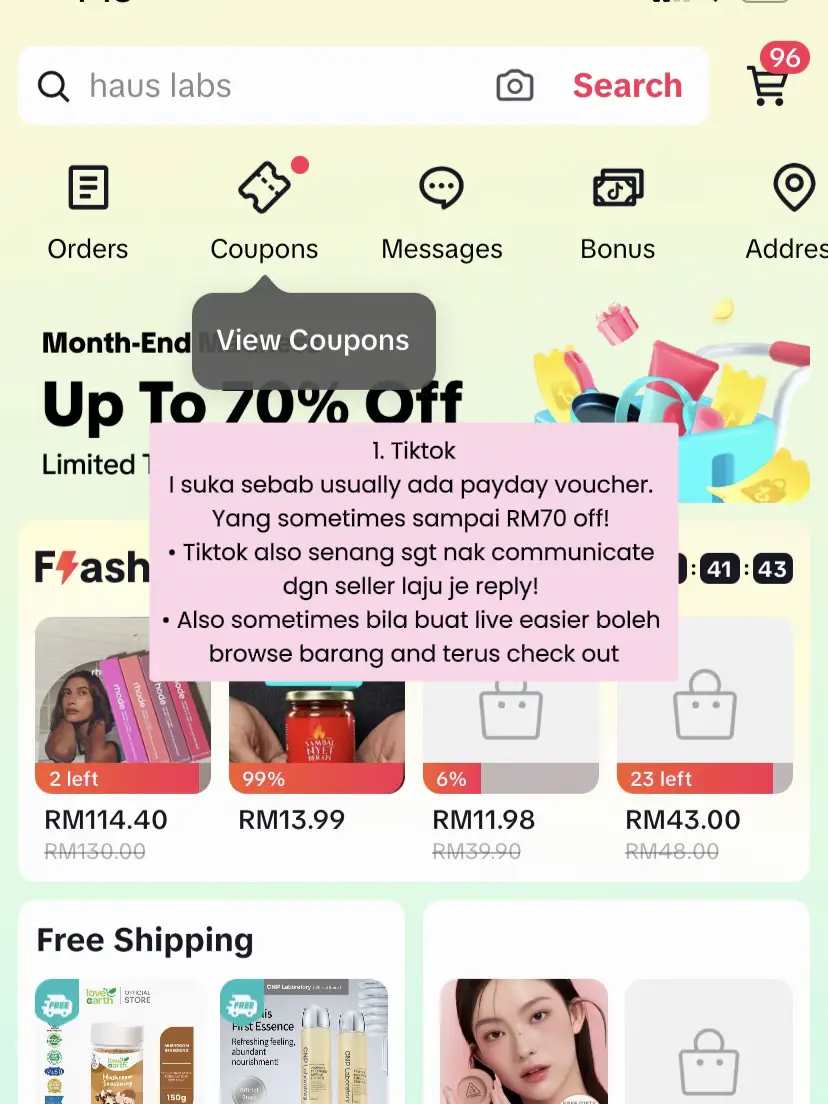Tap the View Coupons tooltip
Screen dimensions: 828x1104
click(313, 341)
